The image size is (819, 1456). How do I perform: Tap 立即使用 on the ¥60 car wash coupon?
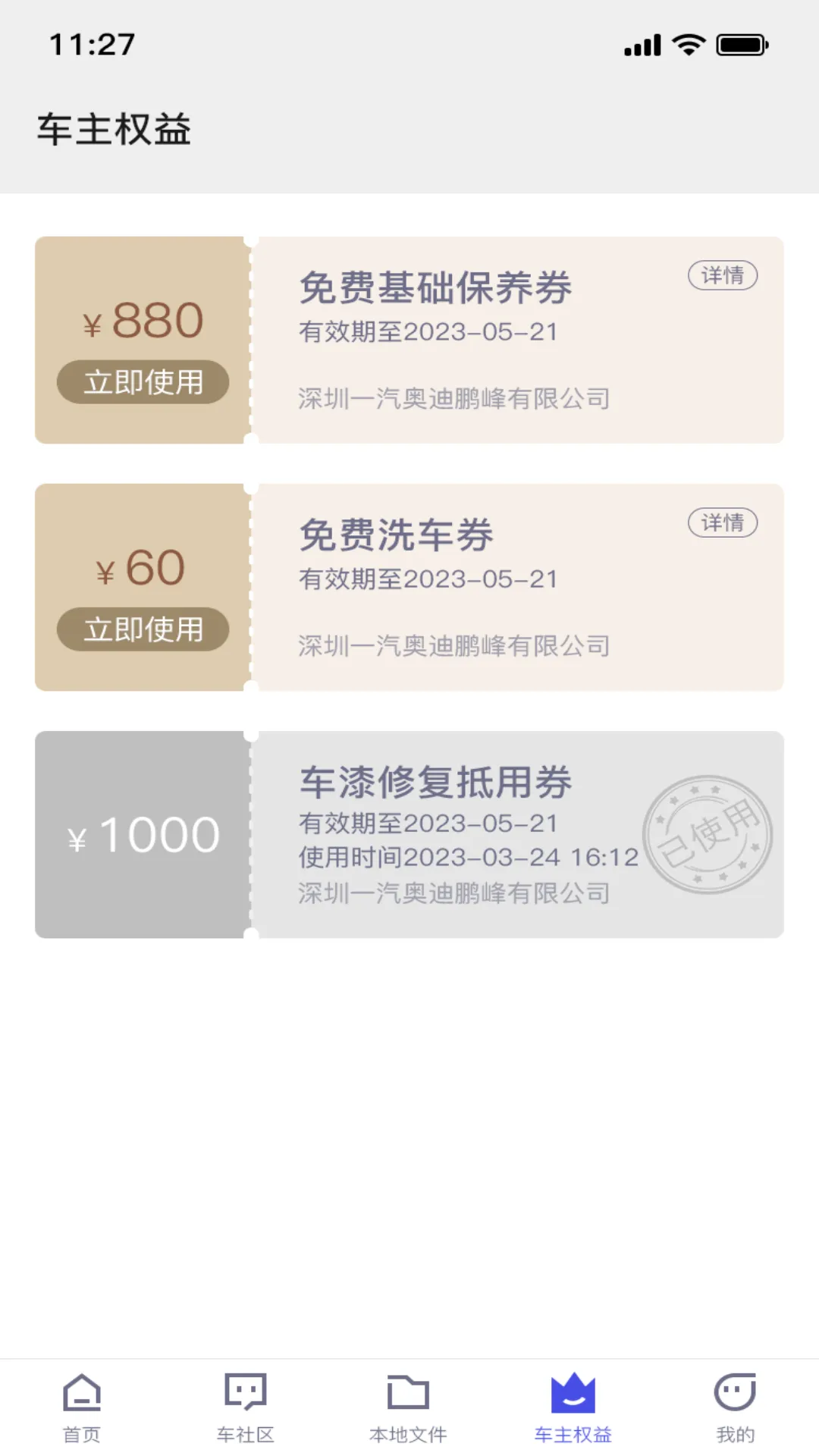click(x=143, y=630)
